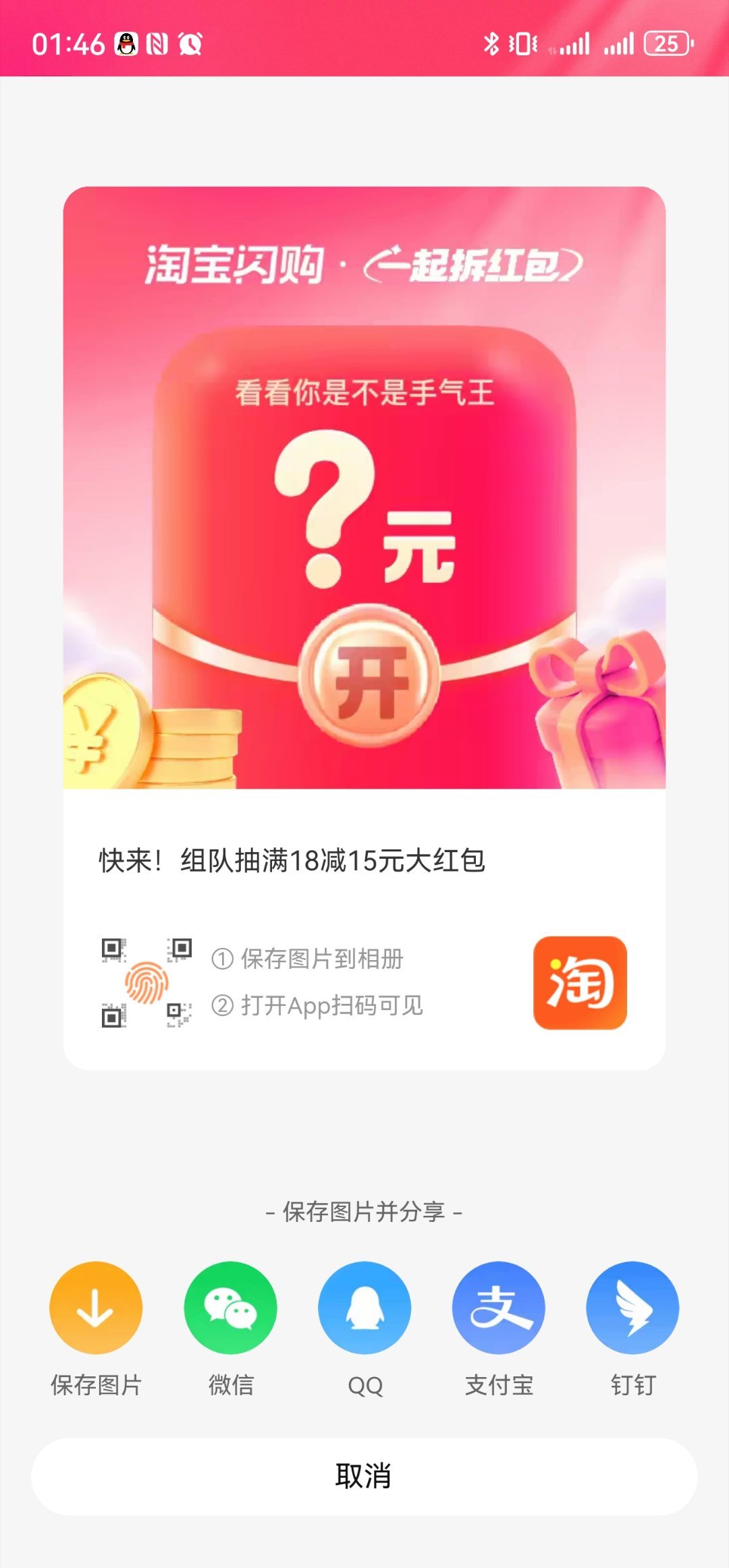Share via 支付宝
Viewport: 729px width, 1568px height.
pyautogui.click(x=499, y=1308)
